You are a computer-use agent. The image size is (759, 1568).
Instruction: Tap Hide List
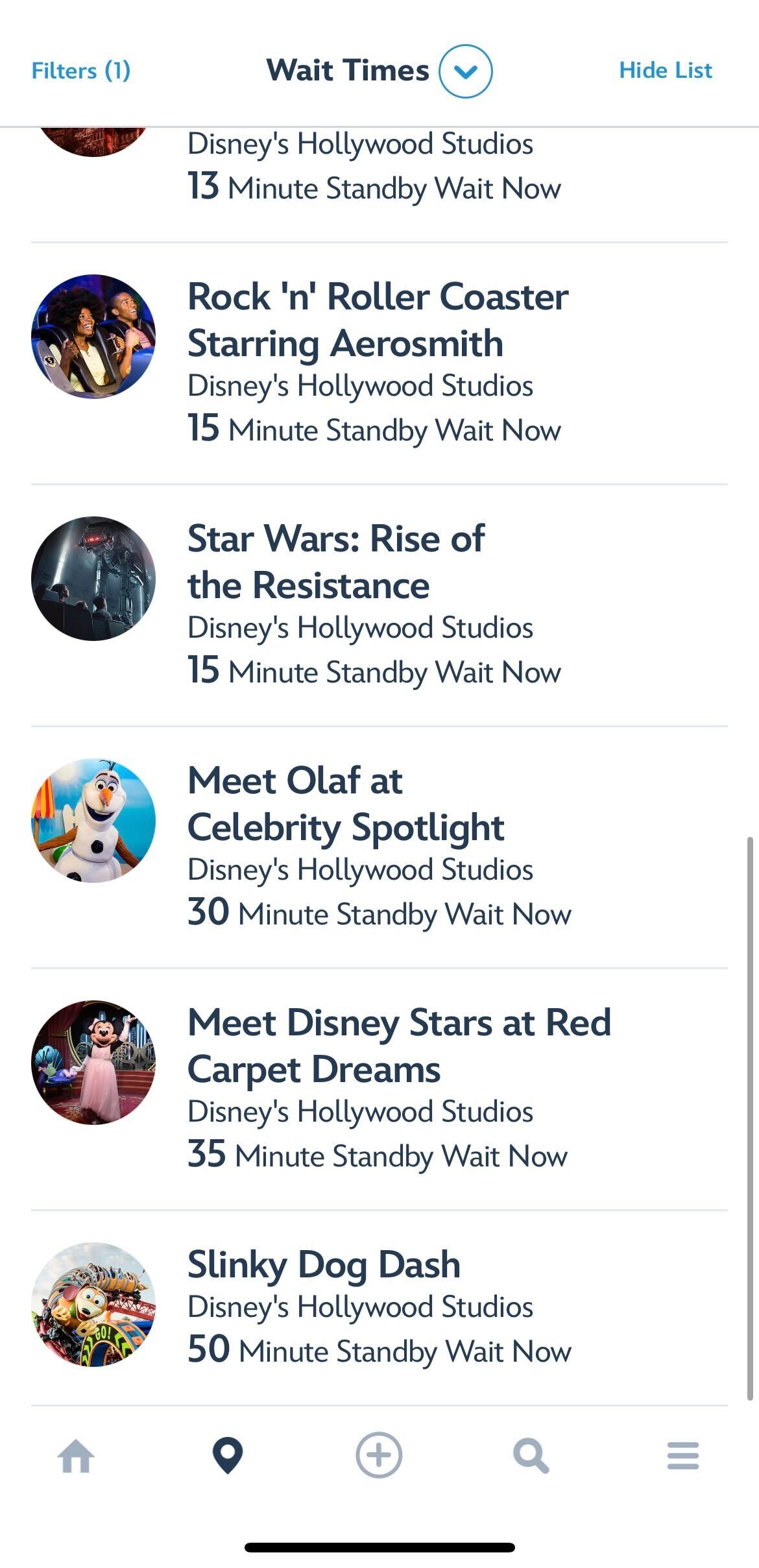coord(665,71)
